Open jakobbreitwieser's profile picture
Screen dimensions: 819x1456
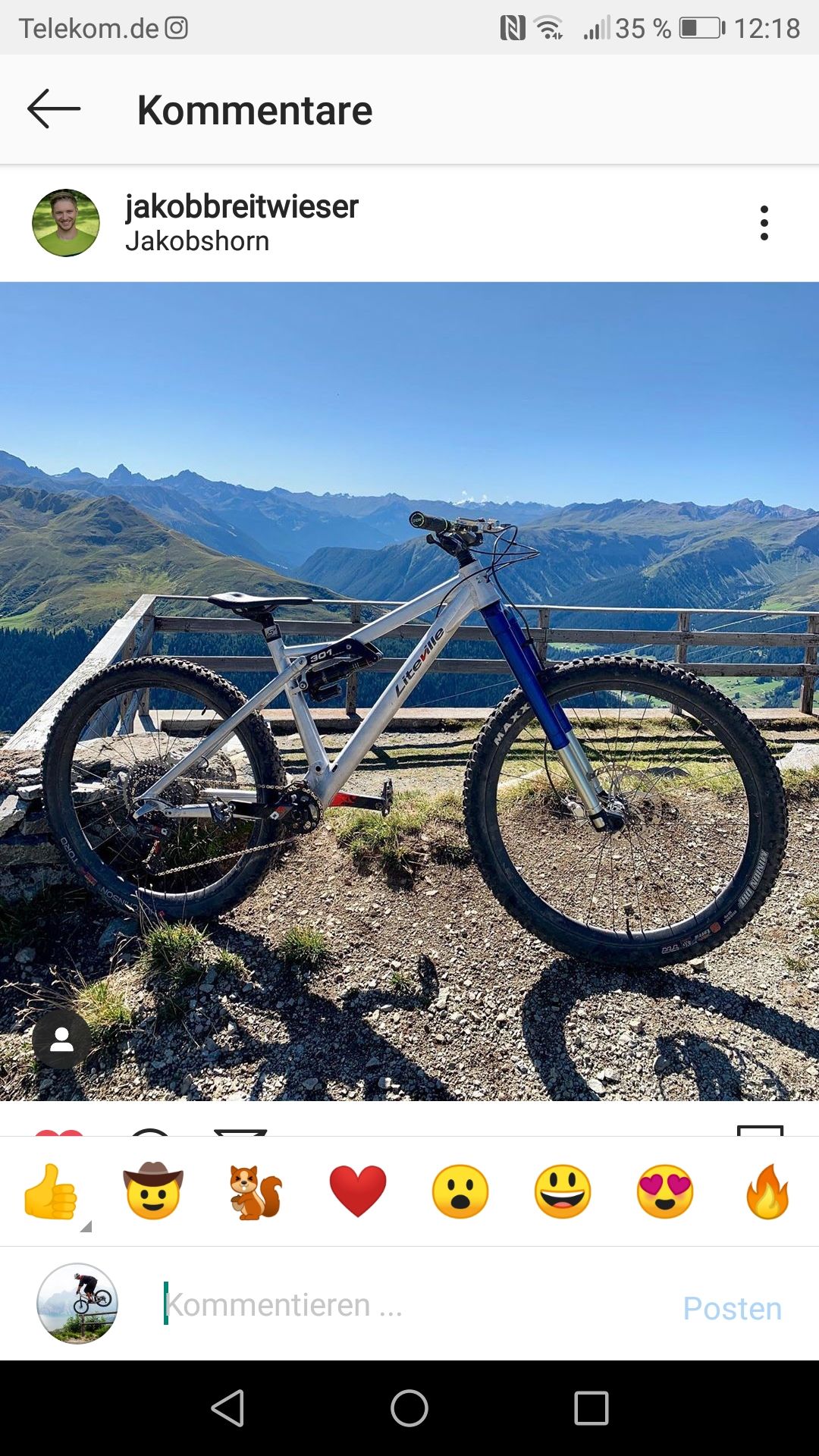click(x=66, y=223)
